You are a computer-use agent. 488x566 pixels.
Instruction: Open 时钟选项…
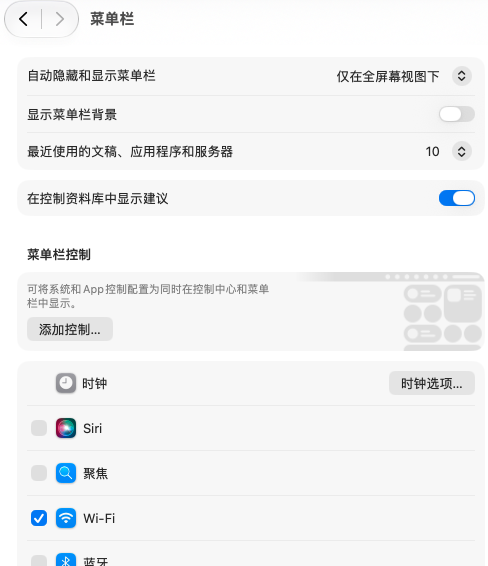(x=432, y=383)
